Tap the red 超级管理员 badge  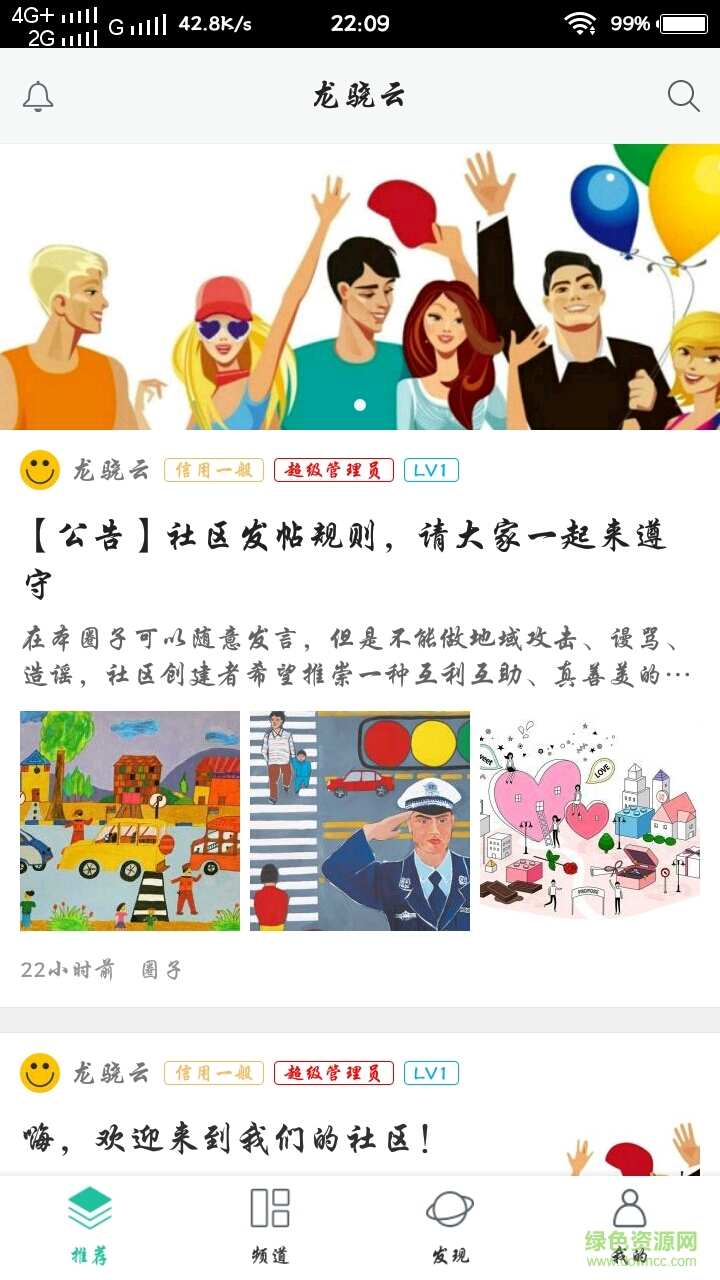pos(333,469)
